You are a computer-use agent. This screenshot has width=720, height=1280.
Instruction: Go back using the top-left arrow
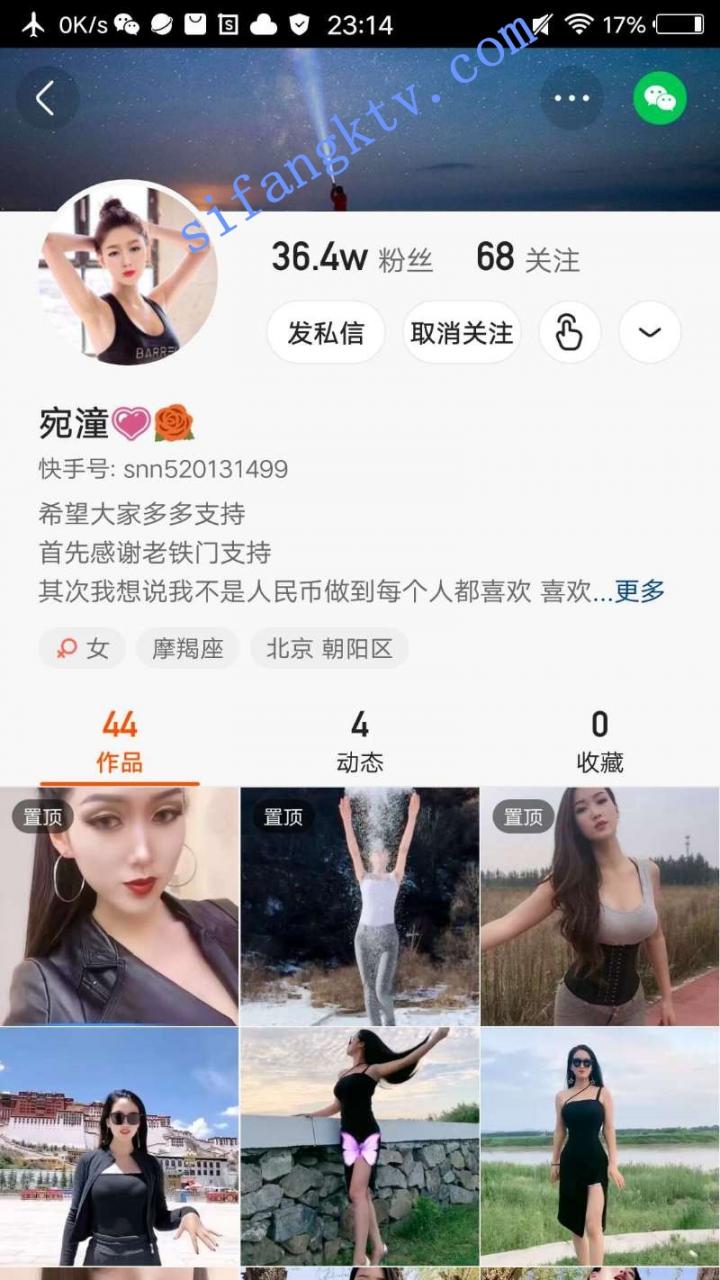coord(46,98)
